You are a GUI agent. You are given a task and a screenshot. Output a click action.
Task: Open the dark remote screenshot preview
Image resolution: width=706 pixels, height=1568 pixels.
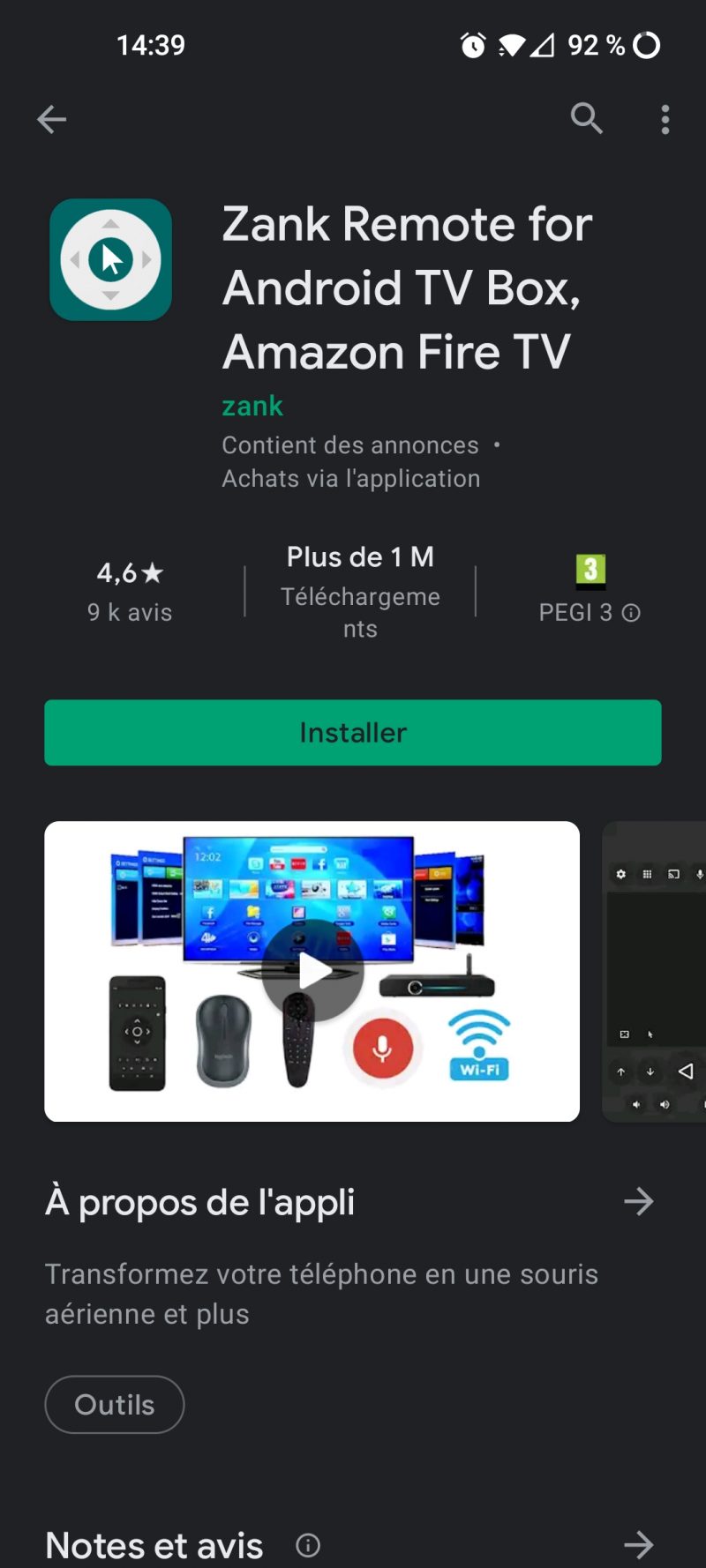click(x=655, y=971)
